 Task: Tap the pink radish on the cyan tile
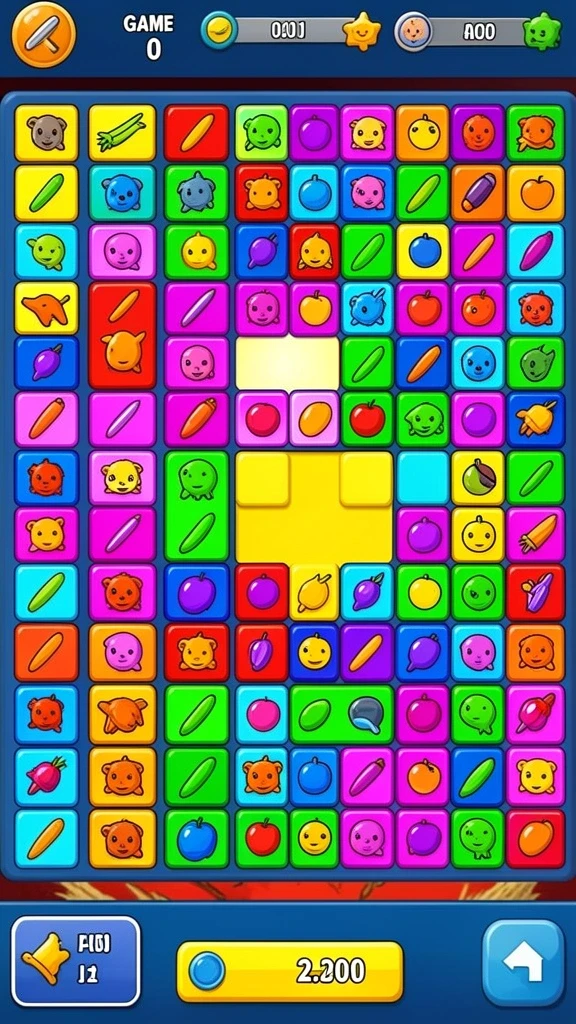(x=46, y=775)
